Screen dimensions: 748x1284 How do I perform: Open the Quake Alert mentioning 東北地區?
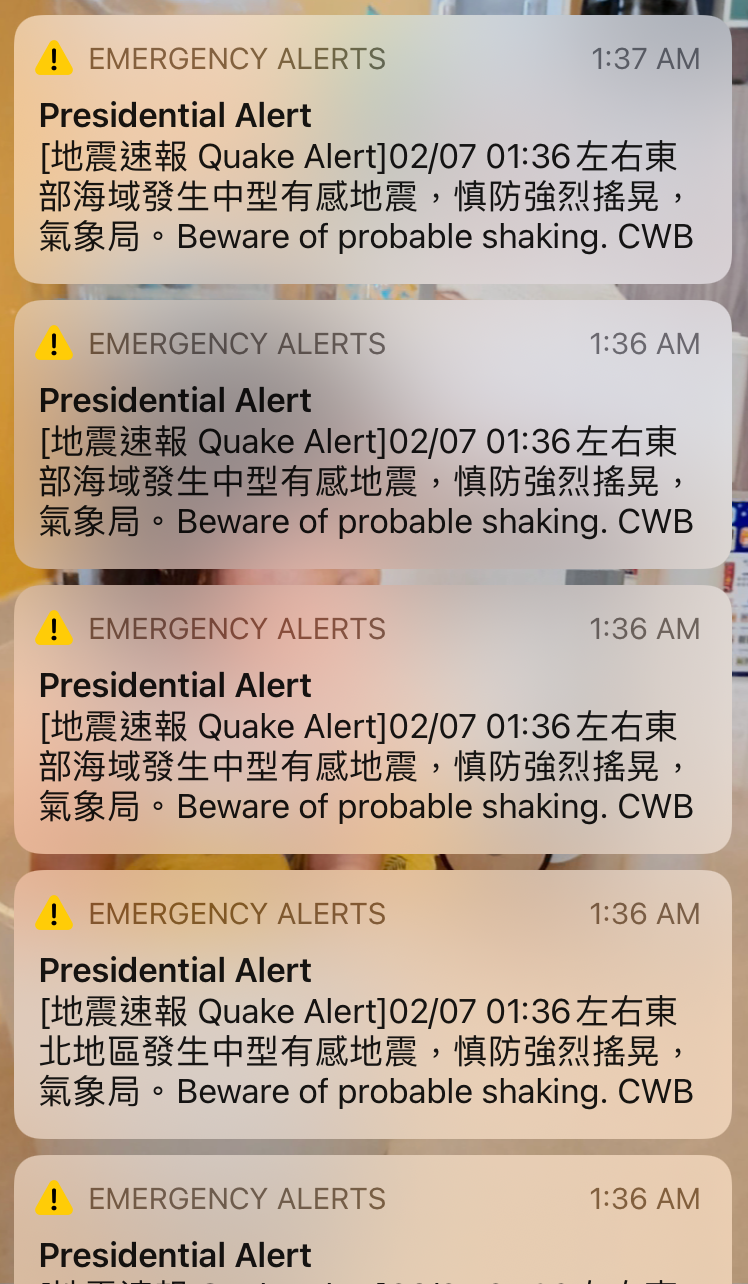(372, 1005)
